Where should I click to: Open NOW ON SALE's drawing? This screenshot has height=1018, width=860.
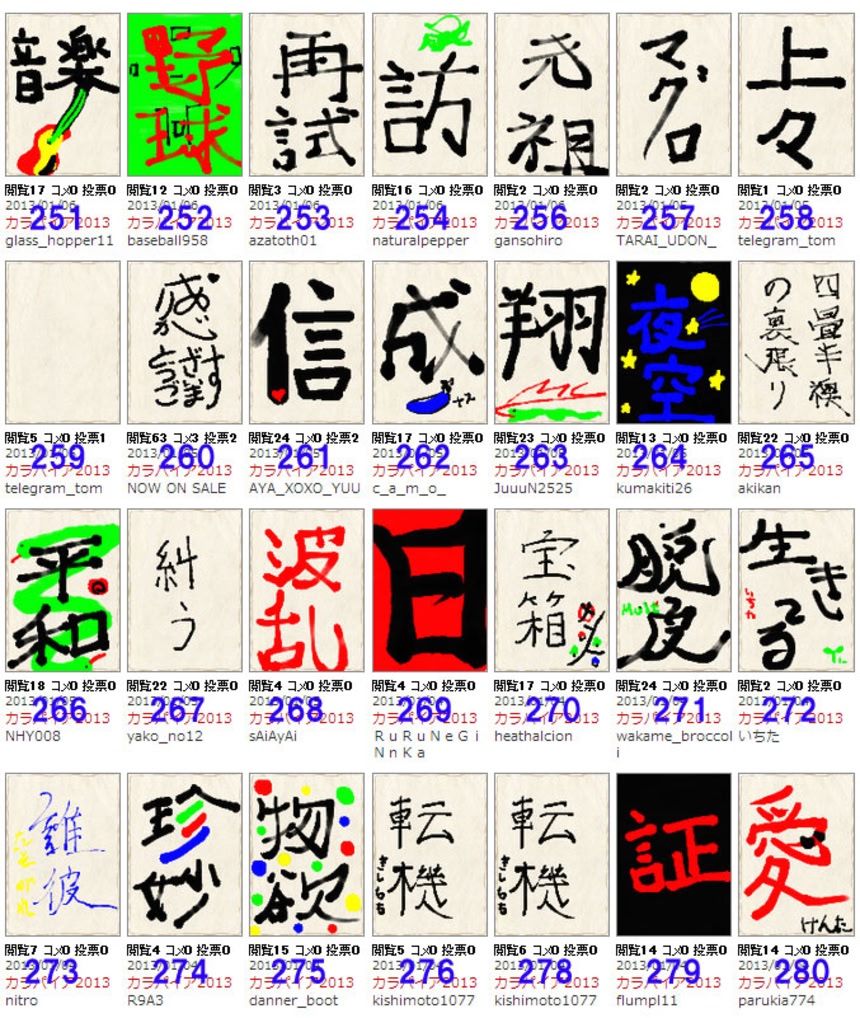coord(185,343)
